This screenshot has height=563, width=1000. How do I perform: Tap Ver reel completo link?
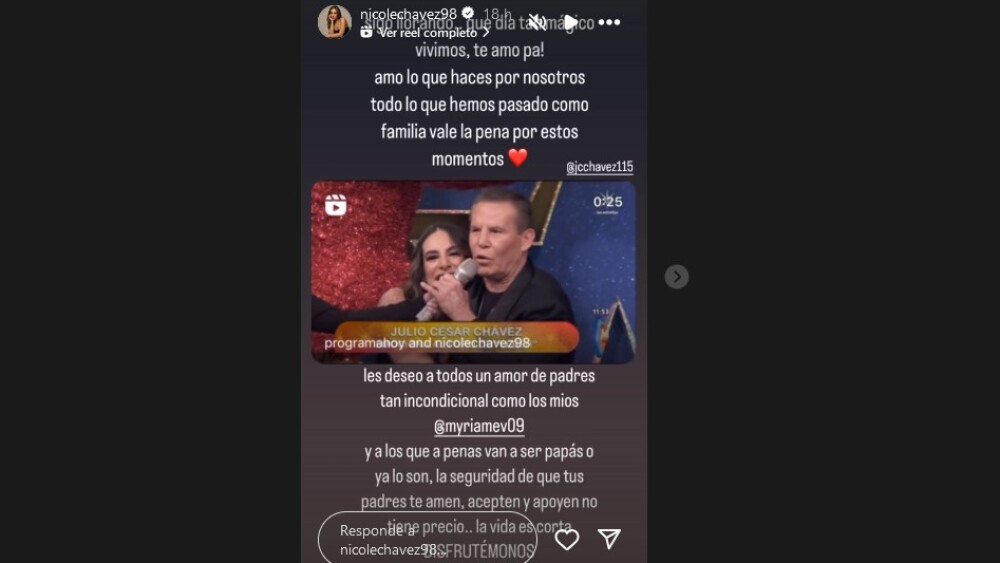[x=427, y=33]
